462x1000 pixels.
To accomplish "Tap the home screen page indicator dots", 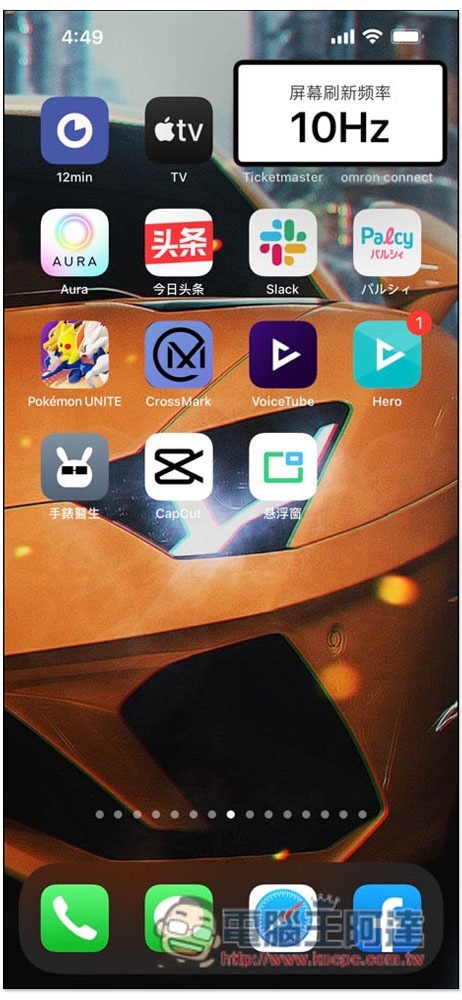I will coord(231,814).
